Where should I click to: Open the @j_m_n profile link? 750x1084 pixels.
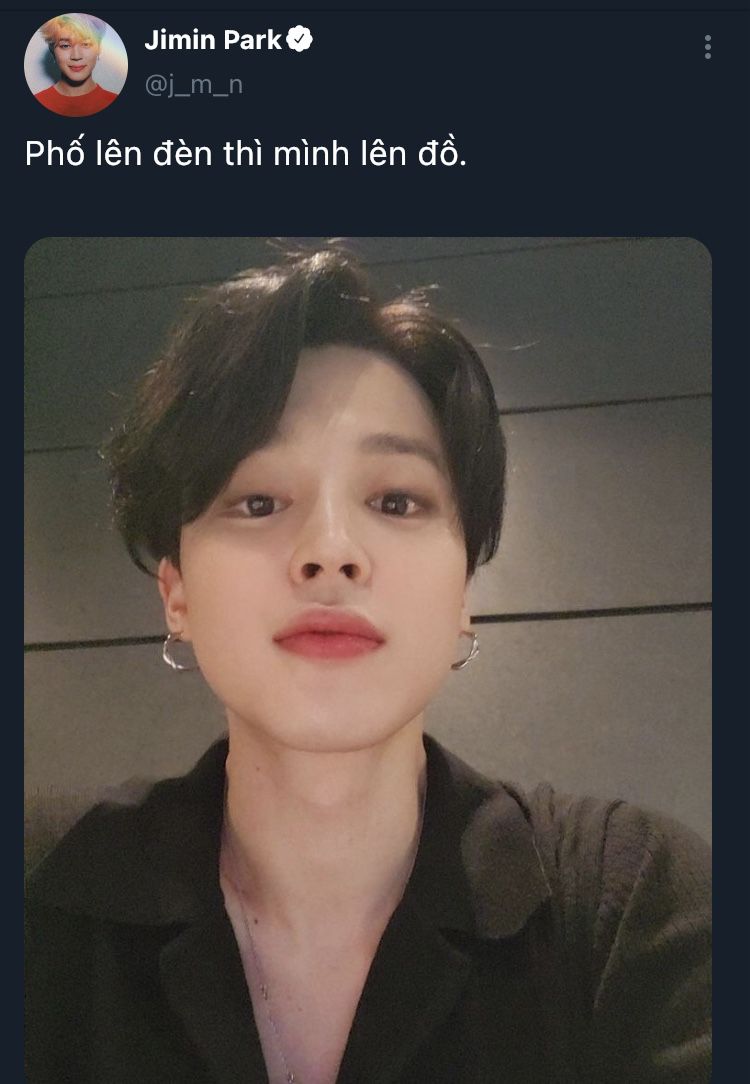tap(194, 85)
